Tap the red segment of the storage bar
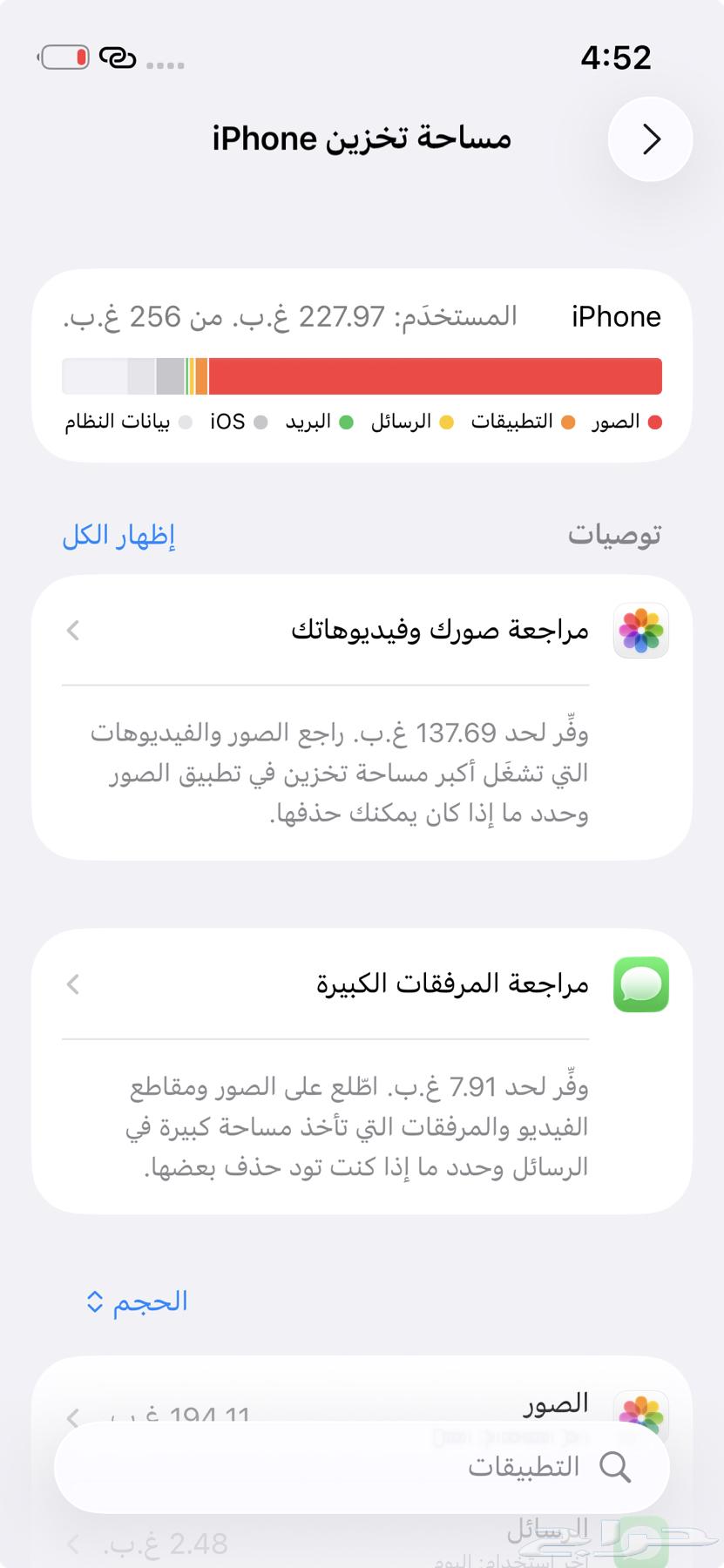The image size is (724, 1568). (x=436, y=375)
